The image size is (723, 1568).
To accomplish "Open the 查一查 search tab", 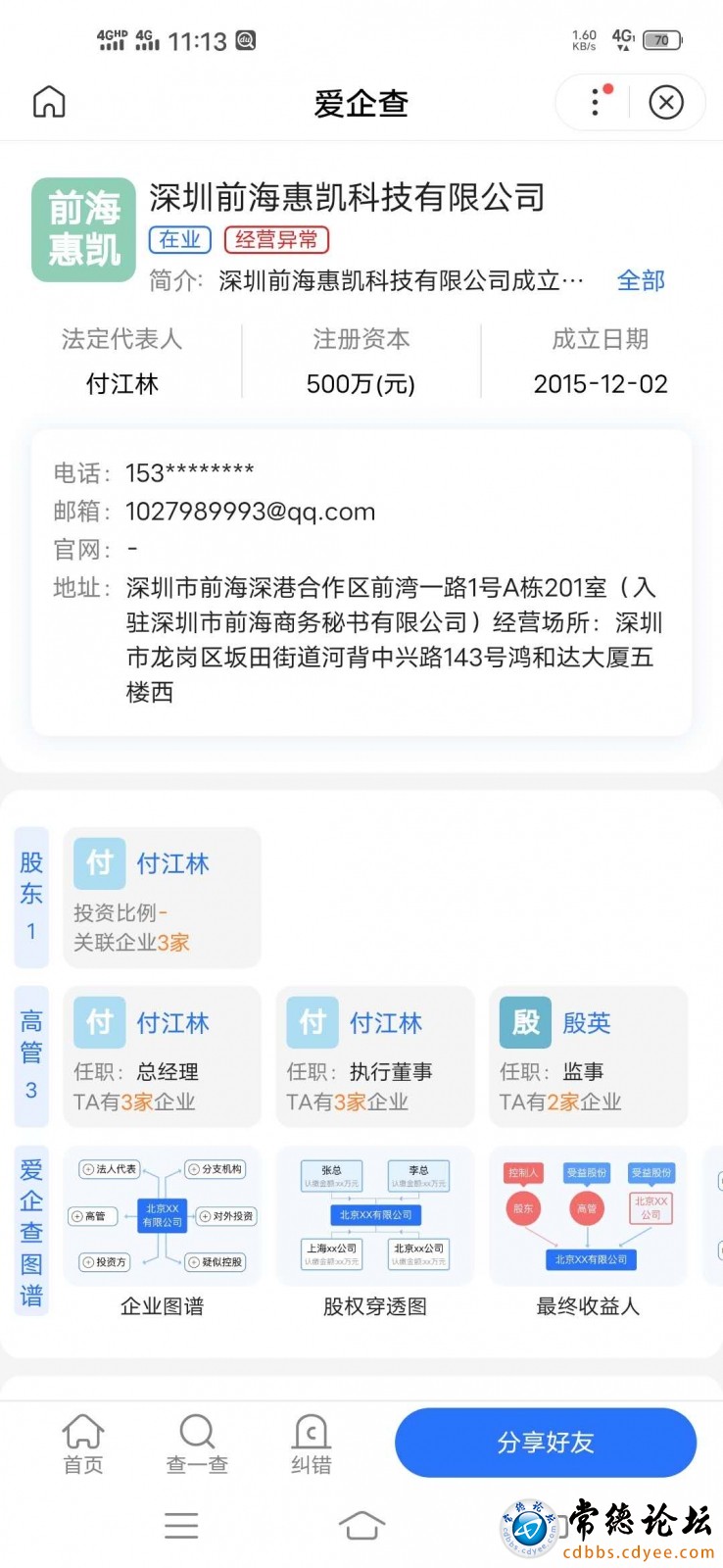I will 197,1445.
